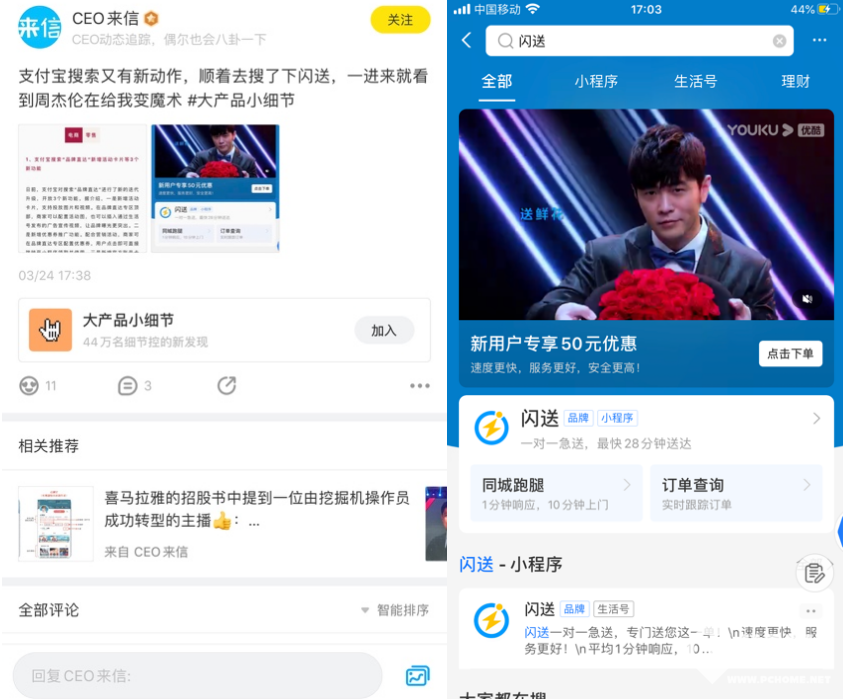This screenshot has height=699, width=843.
Task: Open the comments icon under the post
Action: tap(127, 385)
